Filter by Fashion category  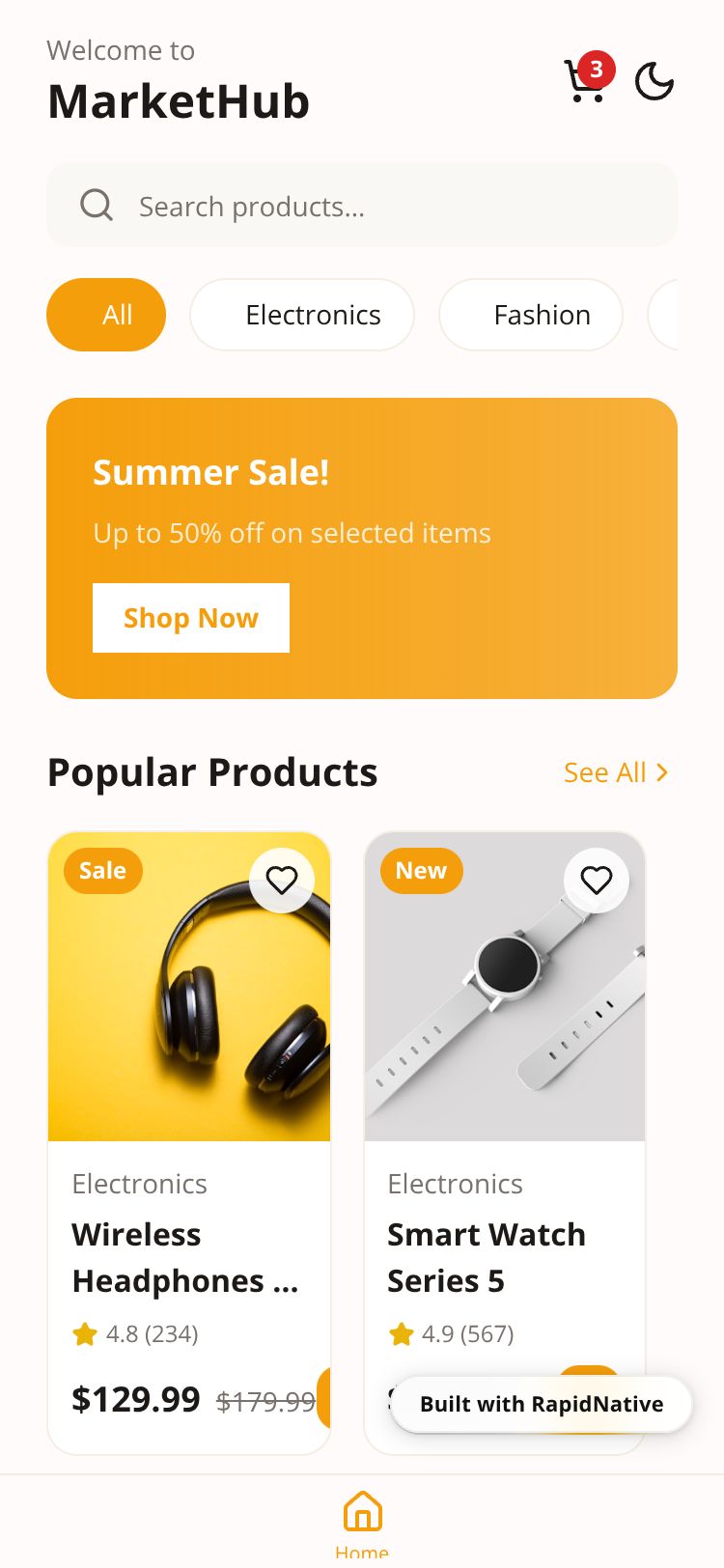point(531,315)
